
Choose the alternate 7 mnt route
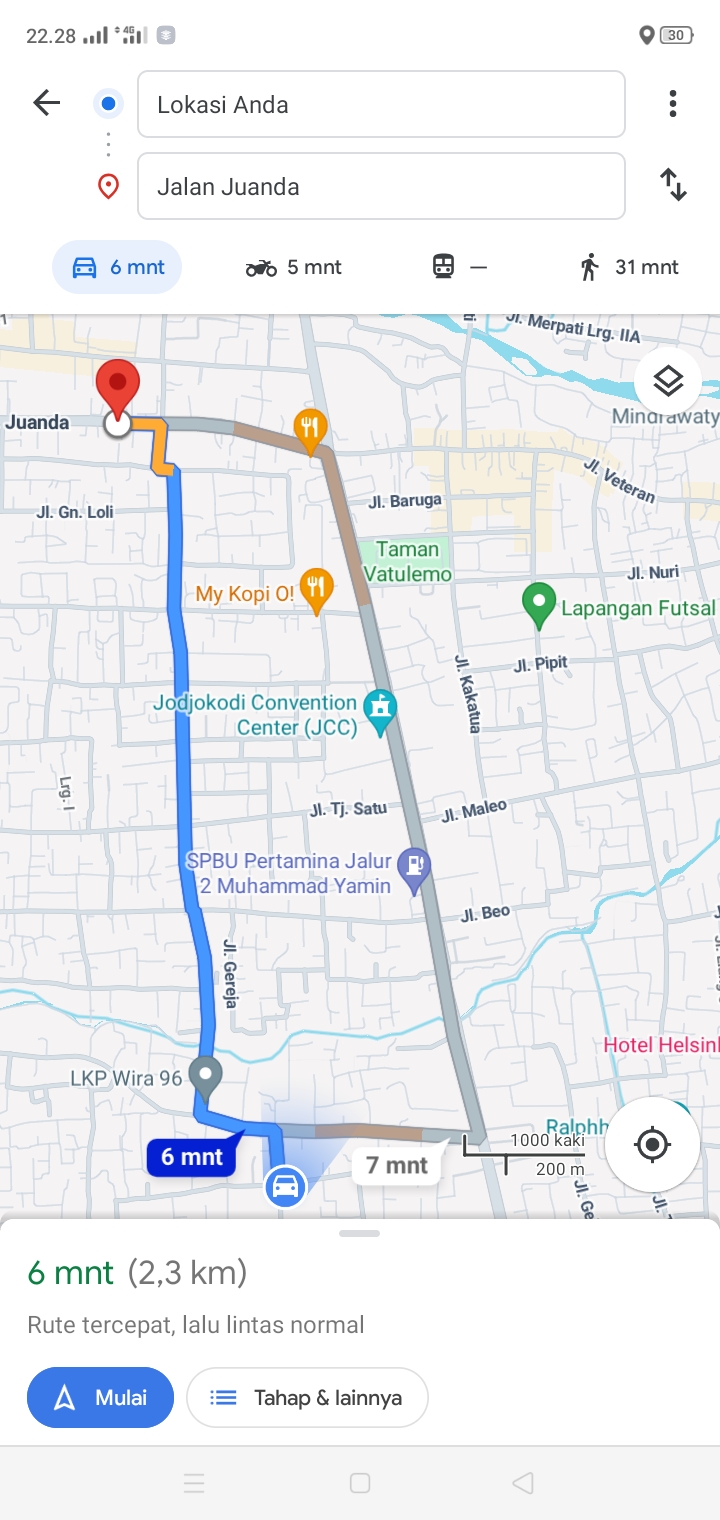(397, 1165)
